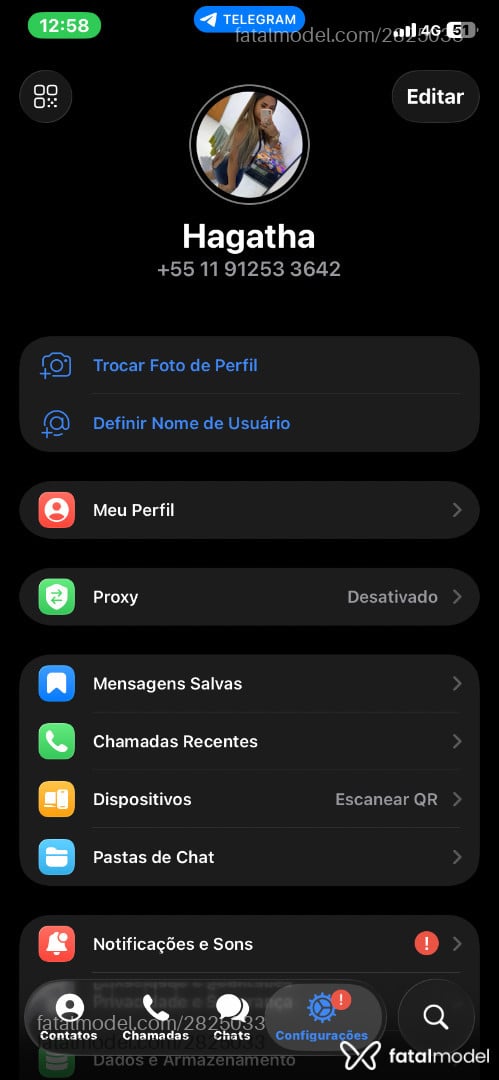The image size is (499, 1080).
Task: Tap the search magnifier button
Action: coord(436,1017)
